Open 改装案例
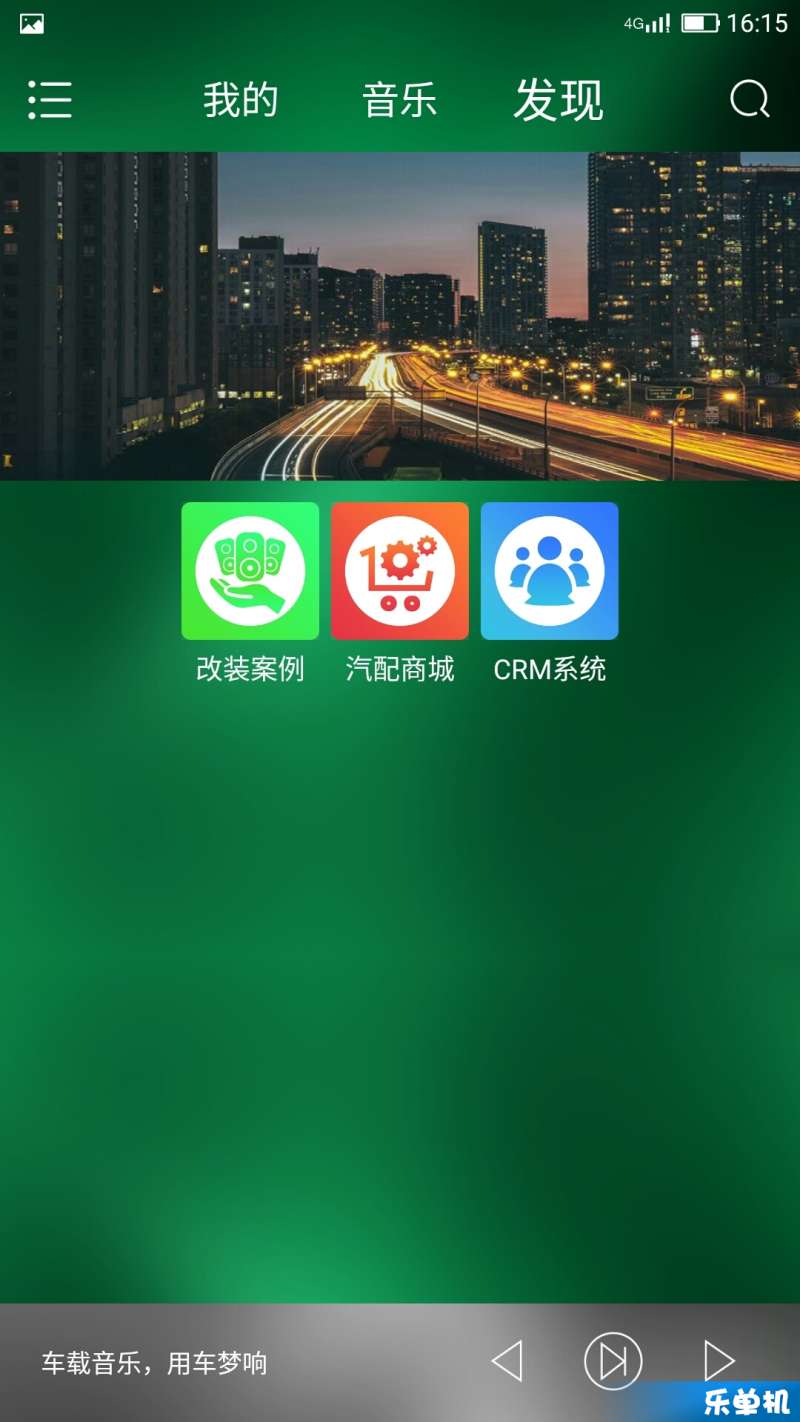Screen dimensions: 800x1422 coord(250,571)
